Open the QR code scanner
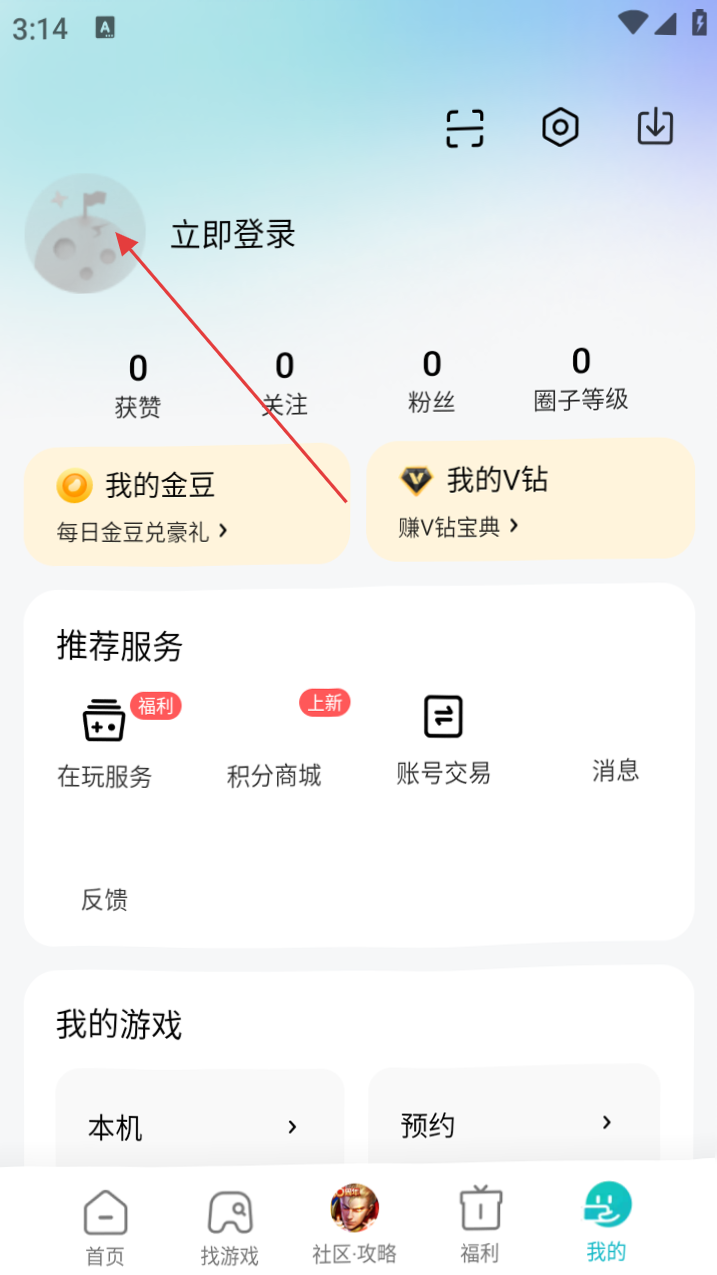Image resolution: width=717 pixels, height=1275 pixels. point(465,128)
